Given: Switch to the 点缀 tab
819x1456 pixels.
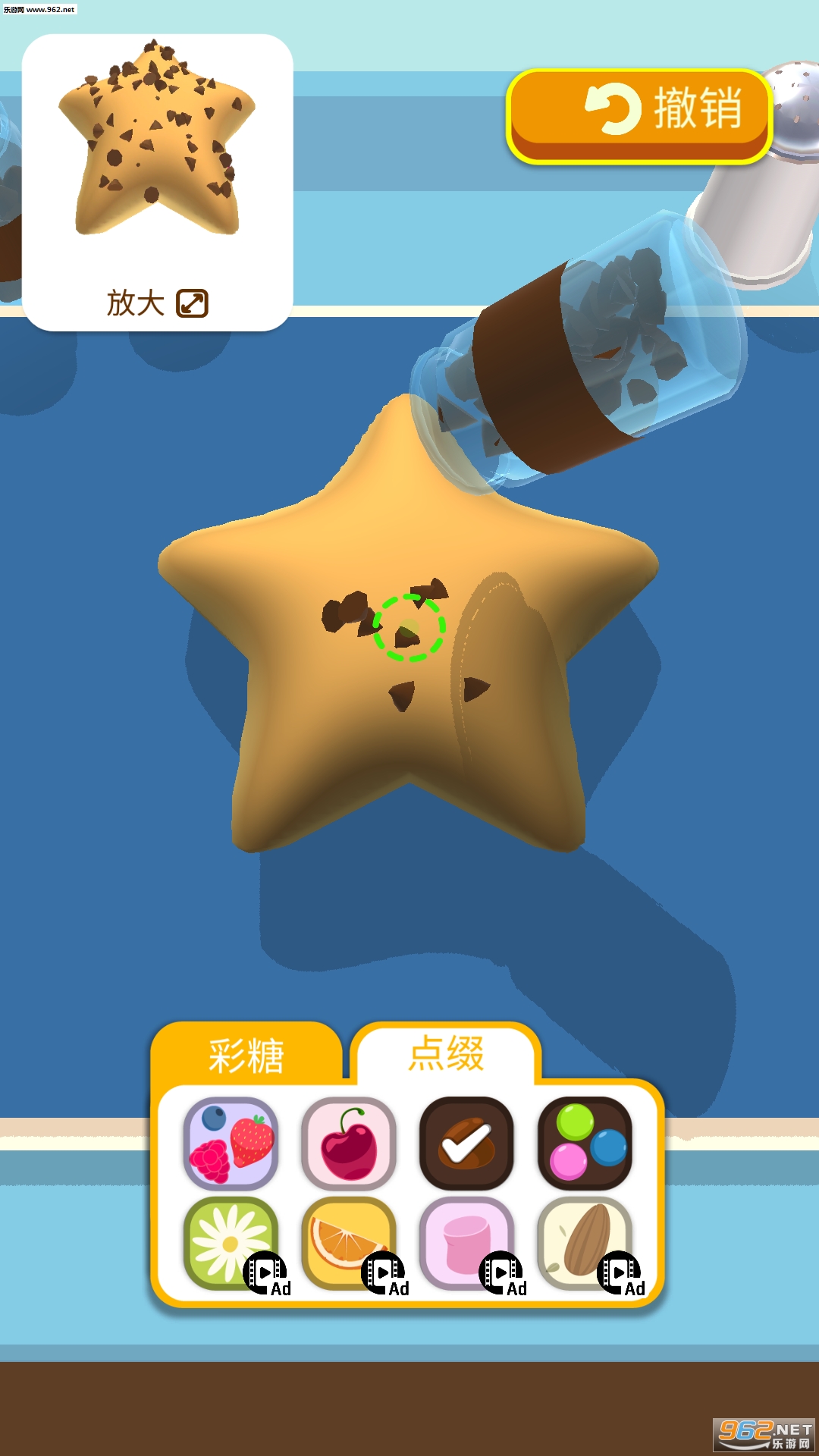Looking at the screenshot, I should coord(446,1053).
